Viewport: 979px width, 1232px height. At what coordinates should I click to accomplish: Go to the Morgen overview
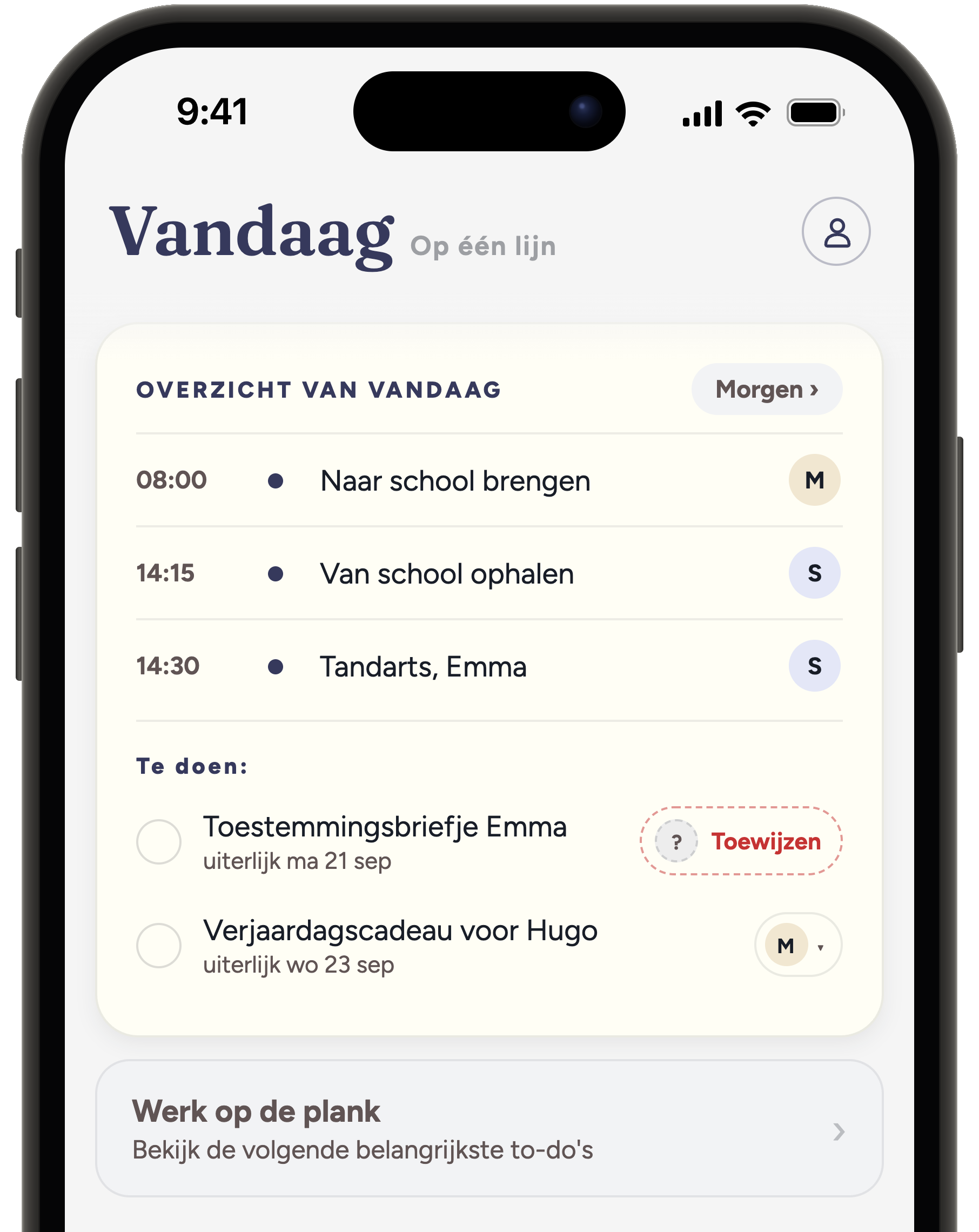coord(767,389)
